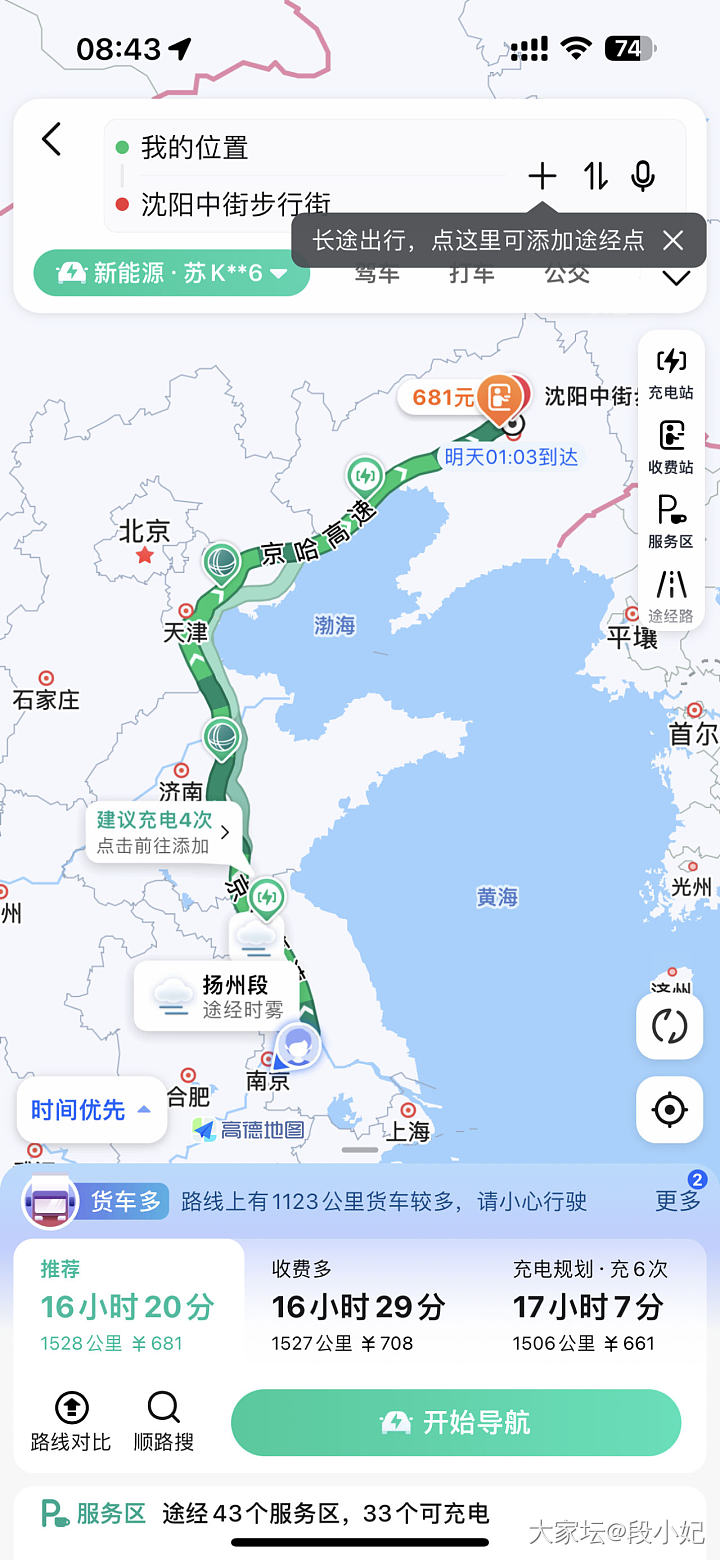Open 途经路 details
The width and height of the screenshot is (720, 1560).
point(671,596)
